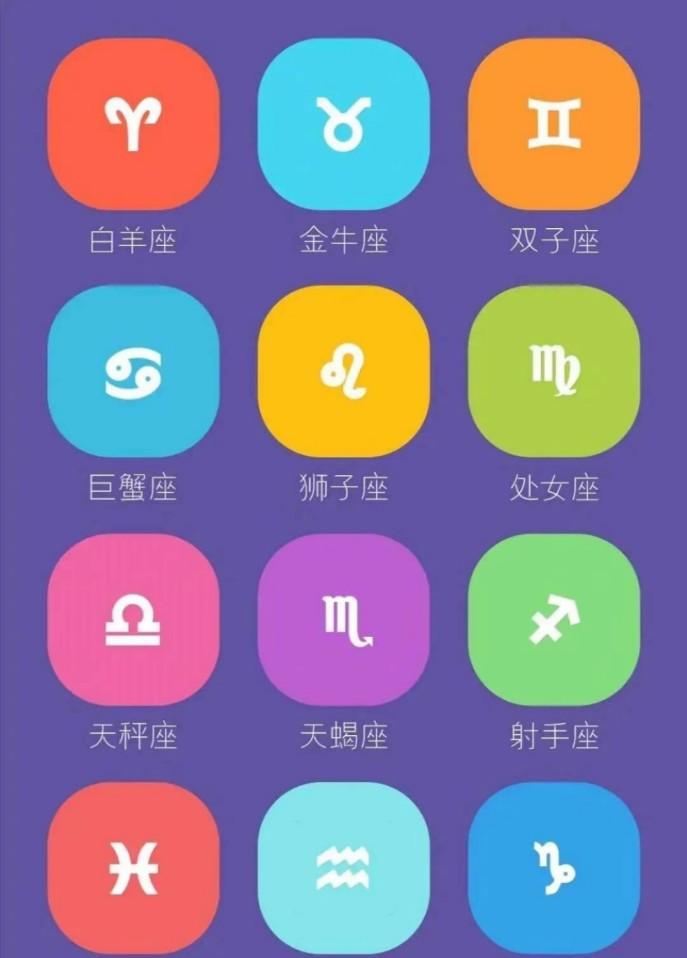Tap the 天蝎座 Scorpio sign
Image resolution: width=687 pixels, height=958 pixels.
click(x=344, y=619)
